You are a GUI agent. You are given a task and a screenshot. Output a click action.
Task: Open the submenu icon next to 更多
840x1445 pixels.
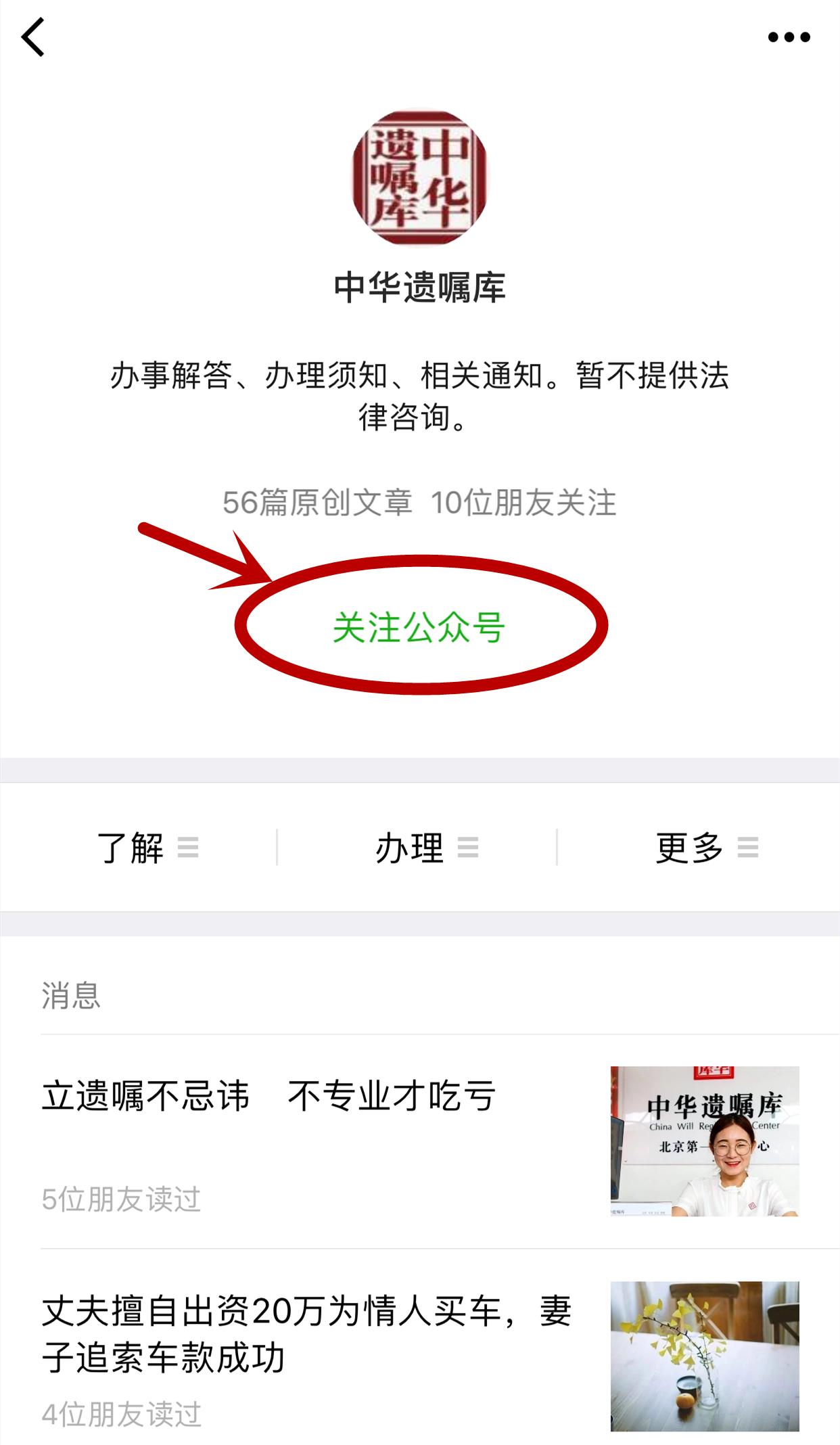747,848
